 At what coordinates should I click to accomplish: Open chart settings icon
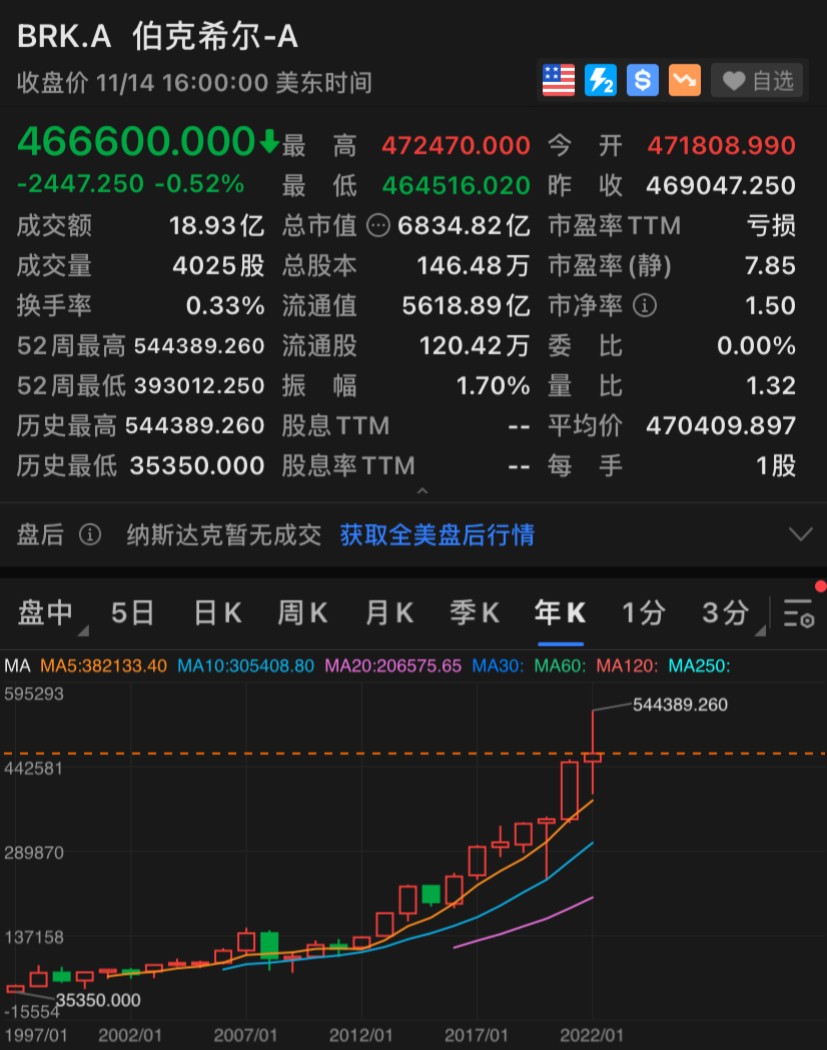click(x=798, y=614)
